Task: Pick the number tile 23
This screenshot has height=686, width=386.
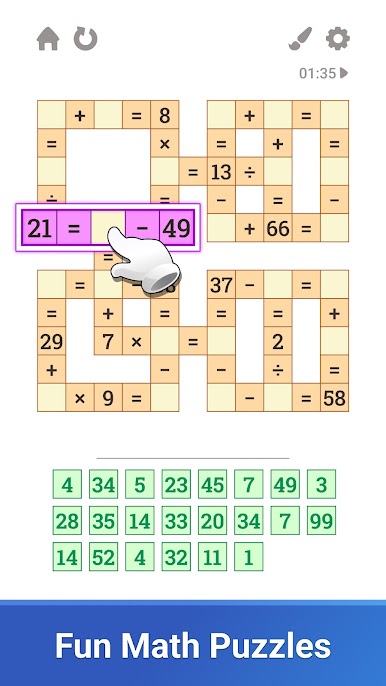Action: (176, 484)
